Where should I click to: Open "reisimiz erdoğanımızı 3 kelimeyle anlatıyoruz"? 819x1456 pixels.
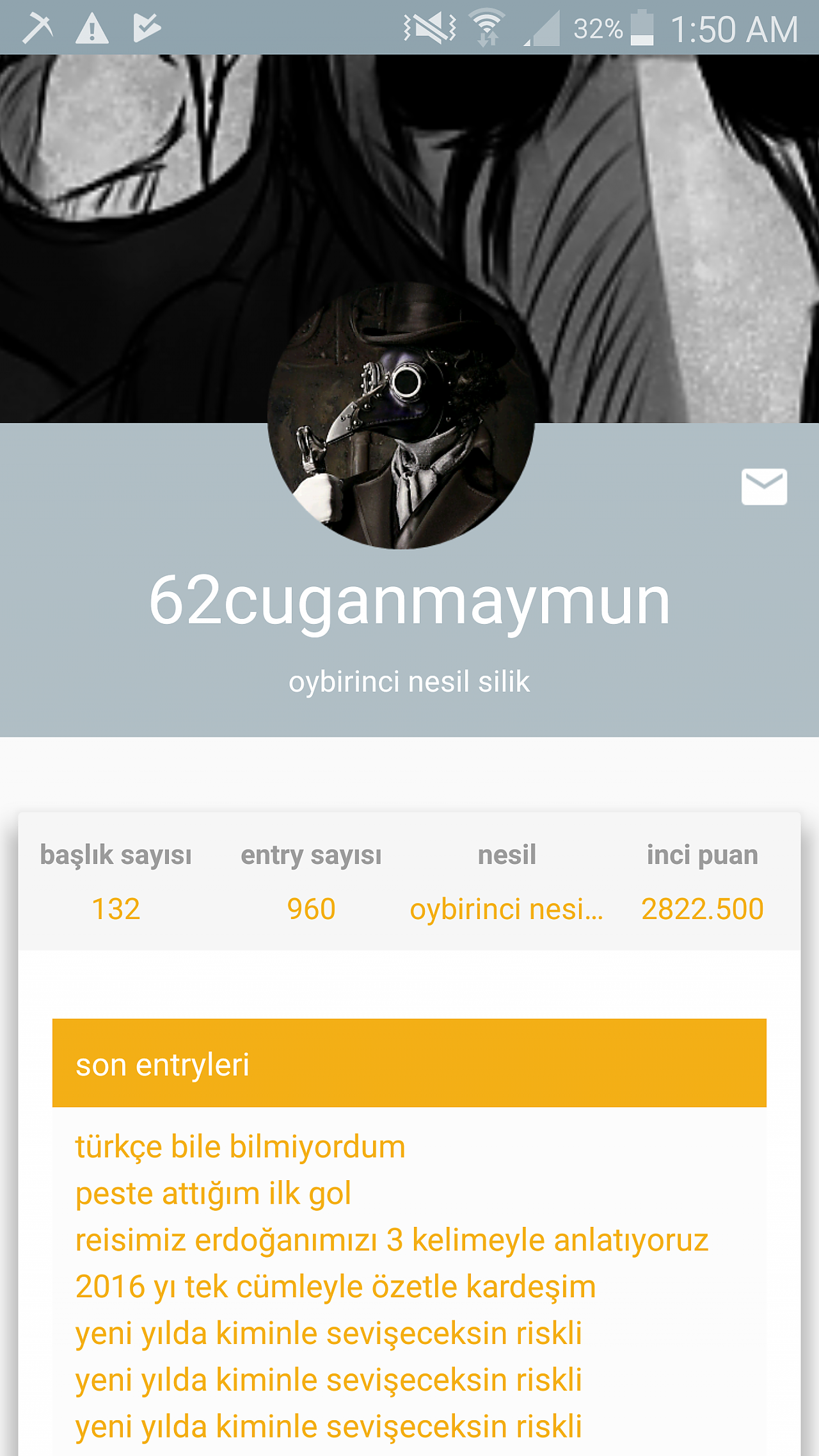(392, 1240)
